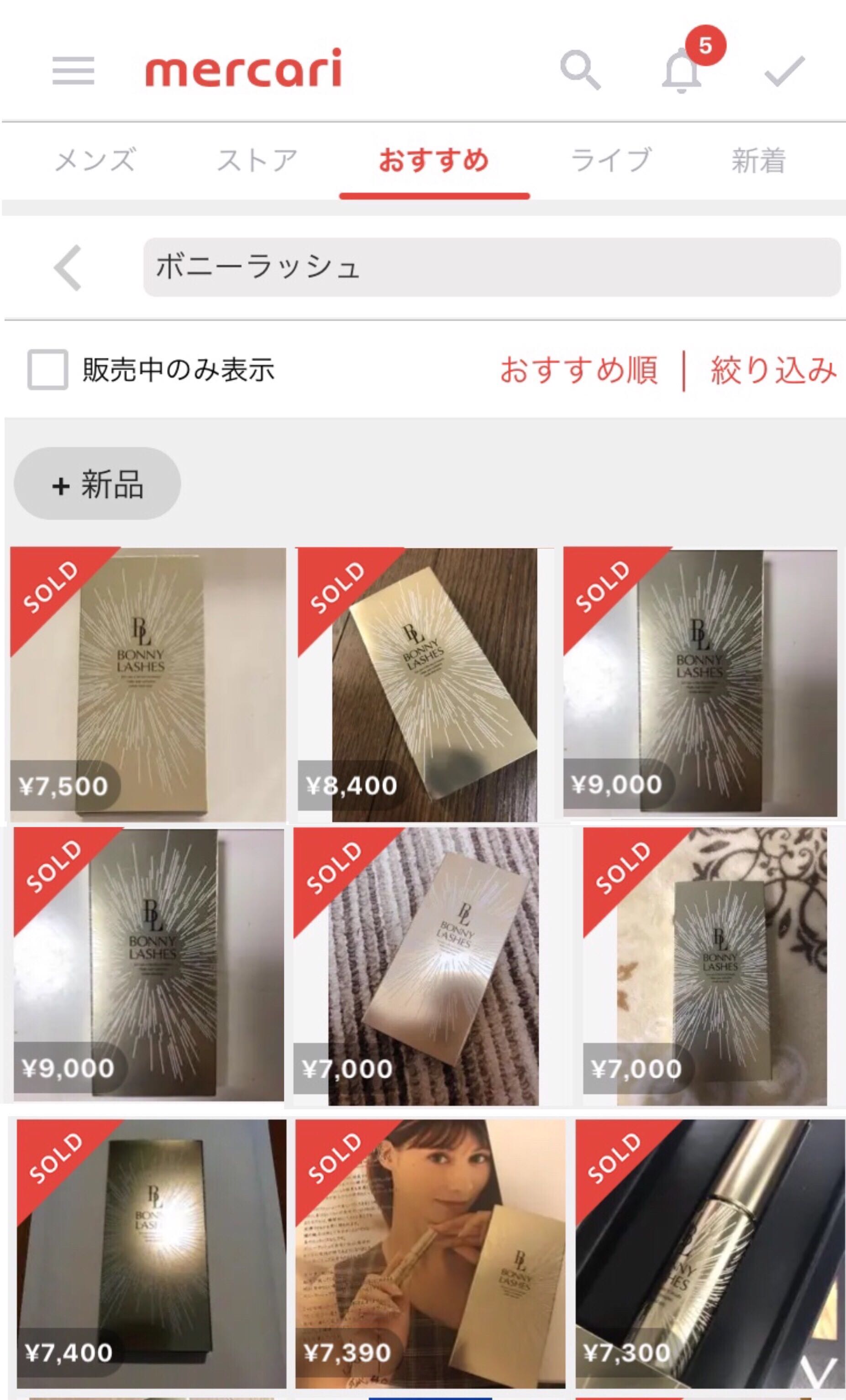The width and height of the screenshot is (846, 1400).
Task: Open the hamburger menu
Action: tap(74, 71)
